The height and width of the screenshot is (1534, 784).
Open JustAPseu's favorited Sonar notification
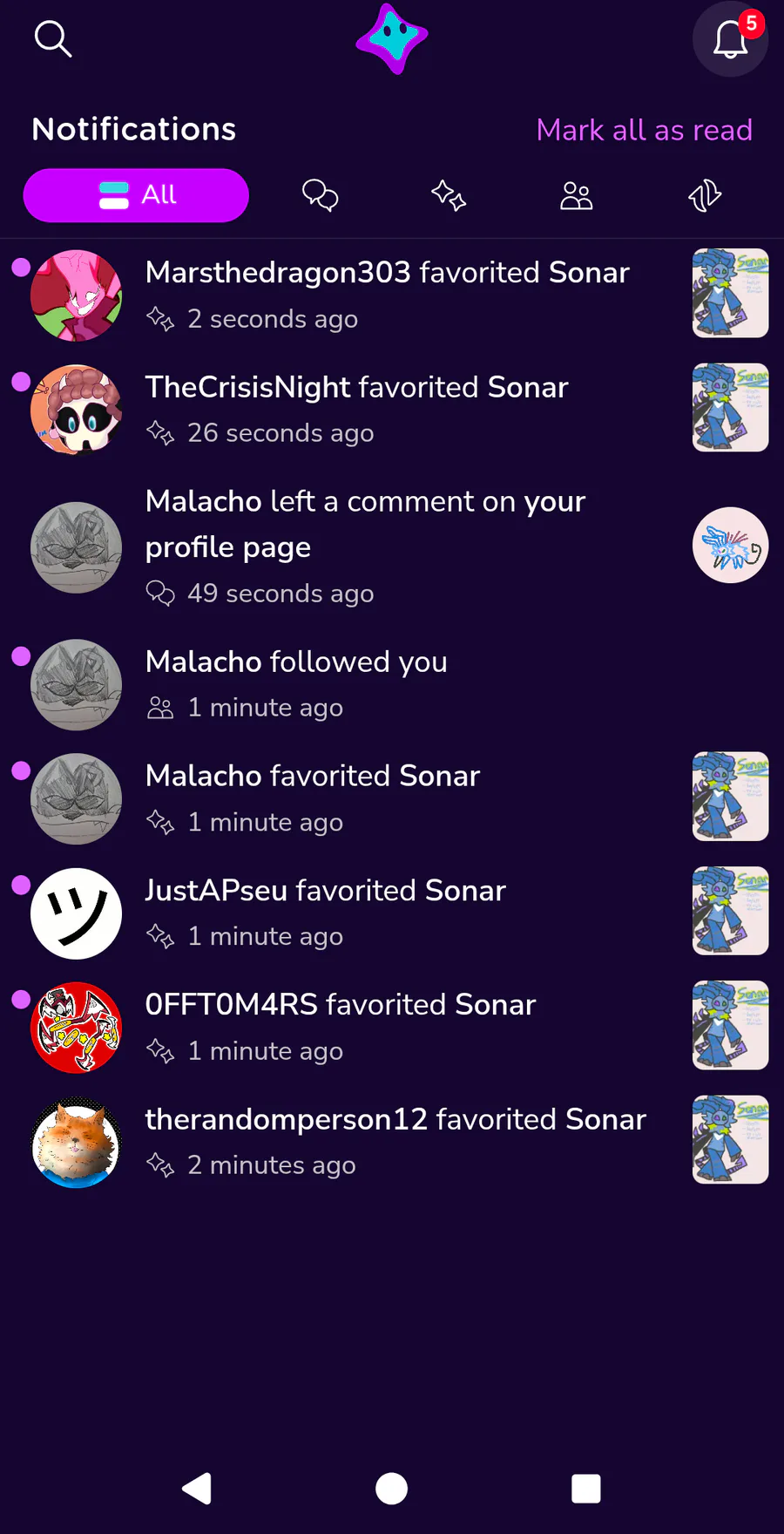pos(325,913)
